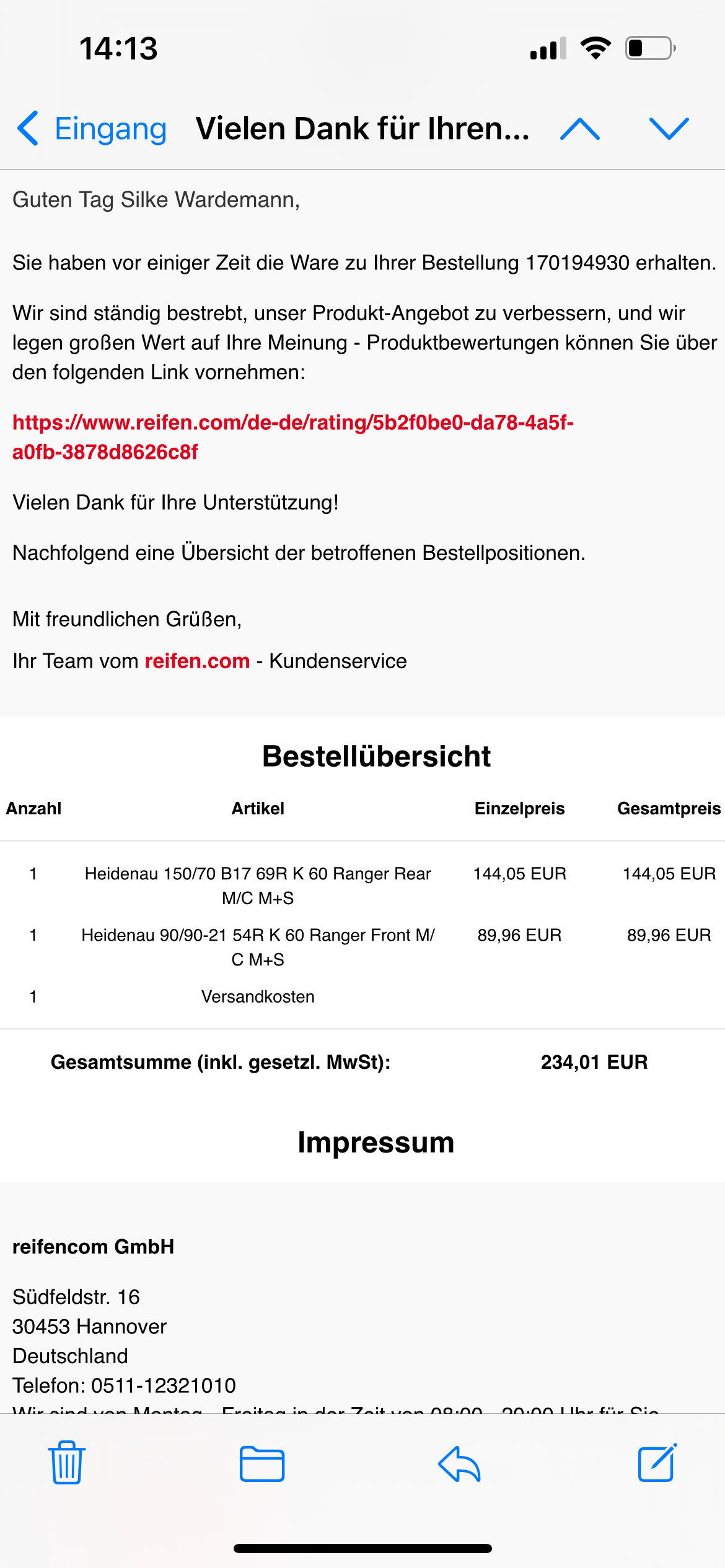Call the phone number 0511-12321010

click(x=164, y=1385)
